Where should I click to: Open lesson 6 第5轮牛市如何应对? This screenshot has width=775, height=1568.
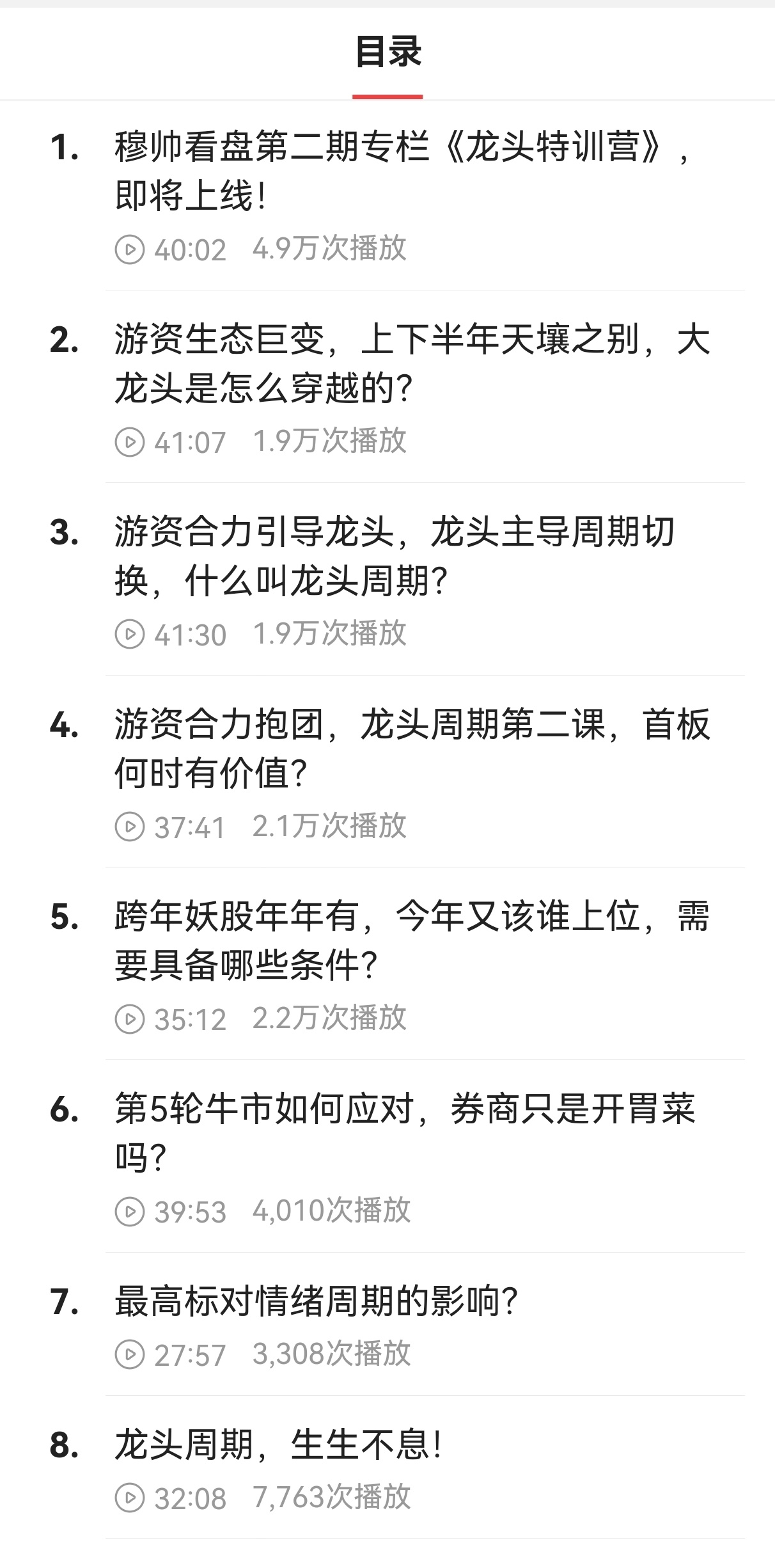click(x=388, y=1156)
